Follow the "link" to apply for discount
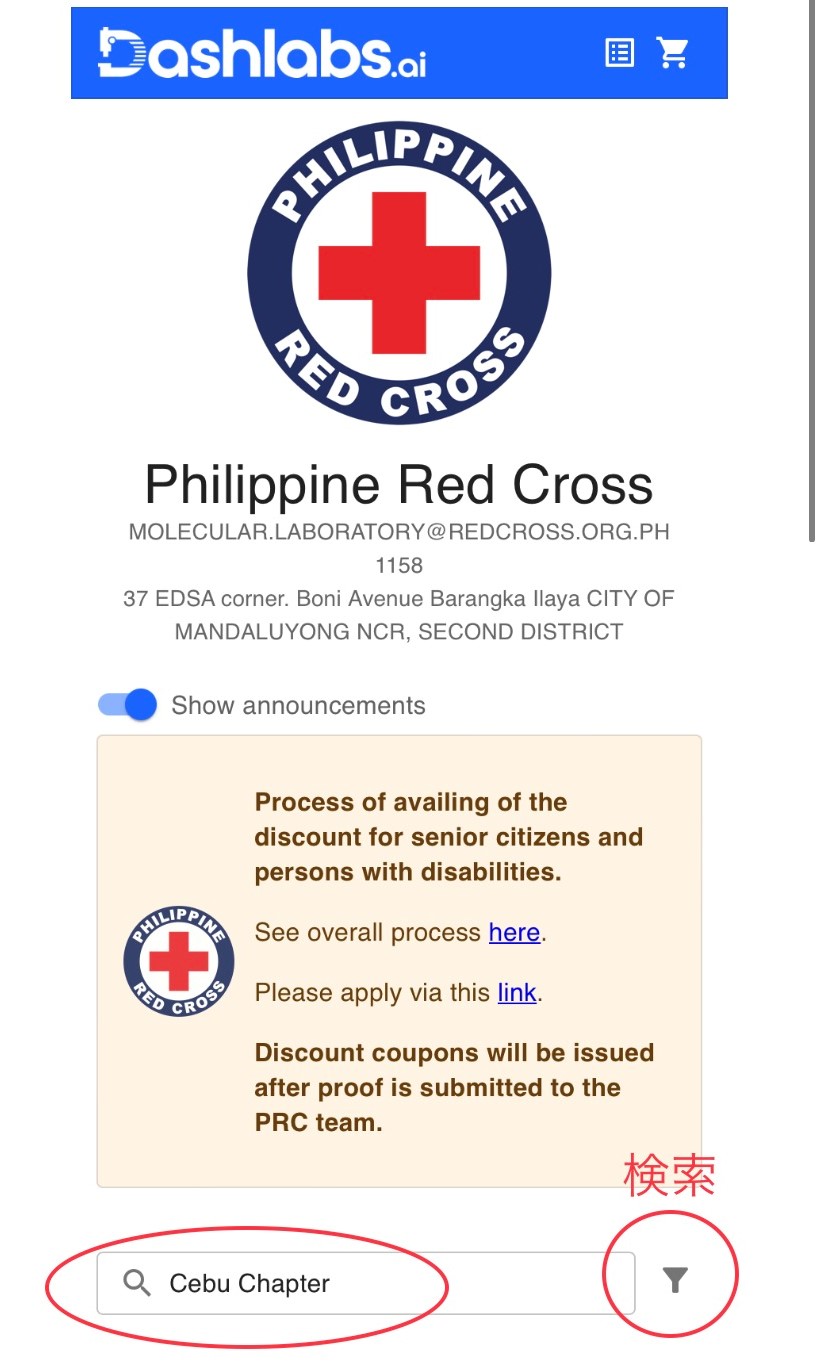The width and height of the screenshot is (820, 1365). click(x=517, y=993)
